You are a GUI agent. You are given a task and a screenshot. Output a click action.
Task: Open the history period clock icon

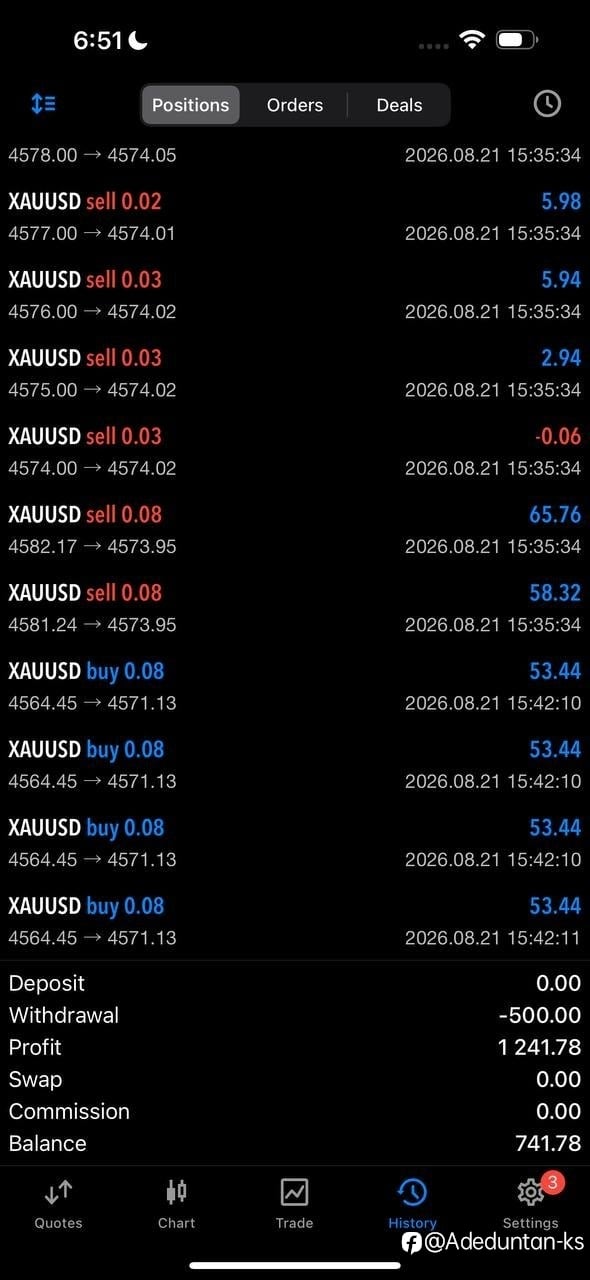[547, 103]
